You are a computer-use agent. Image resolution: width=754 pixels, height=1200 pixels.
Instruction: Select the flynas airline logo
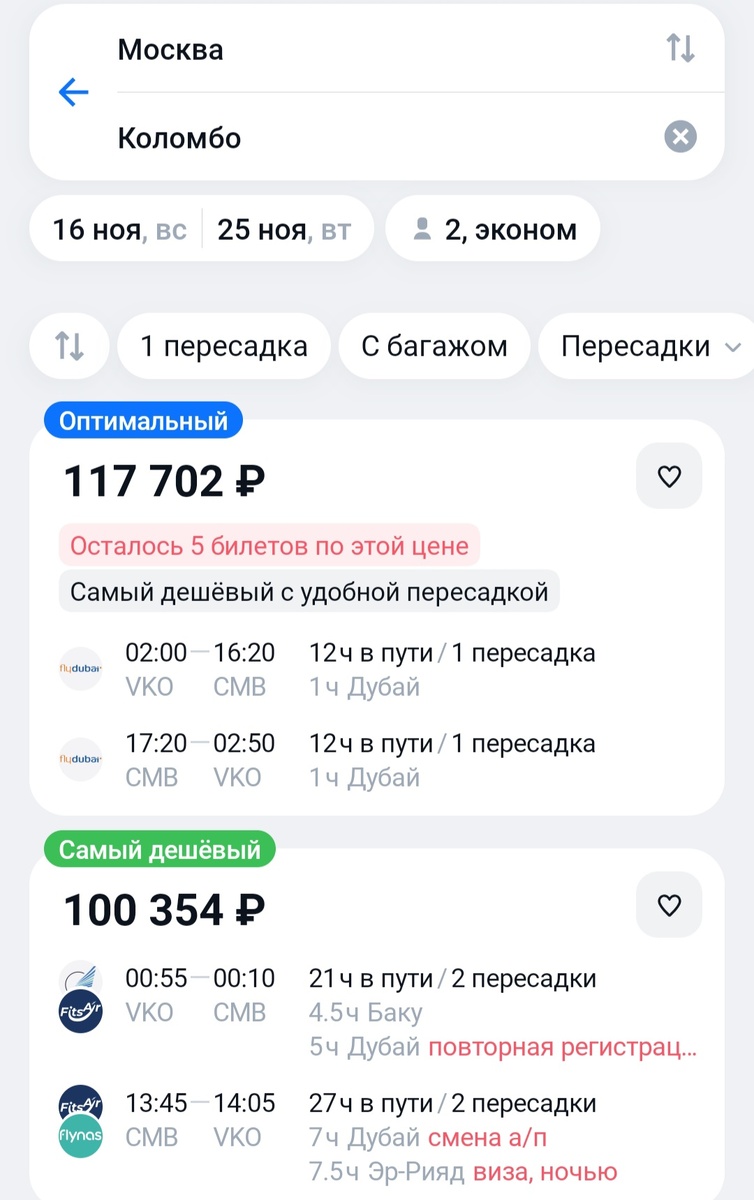pyautogui.click(x=80, y=1134)
